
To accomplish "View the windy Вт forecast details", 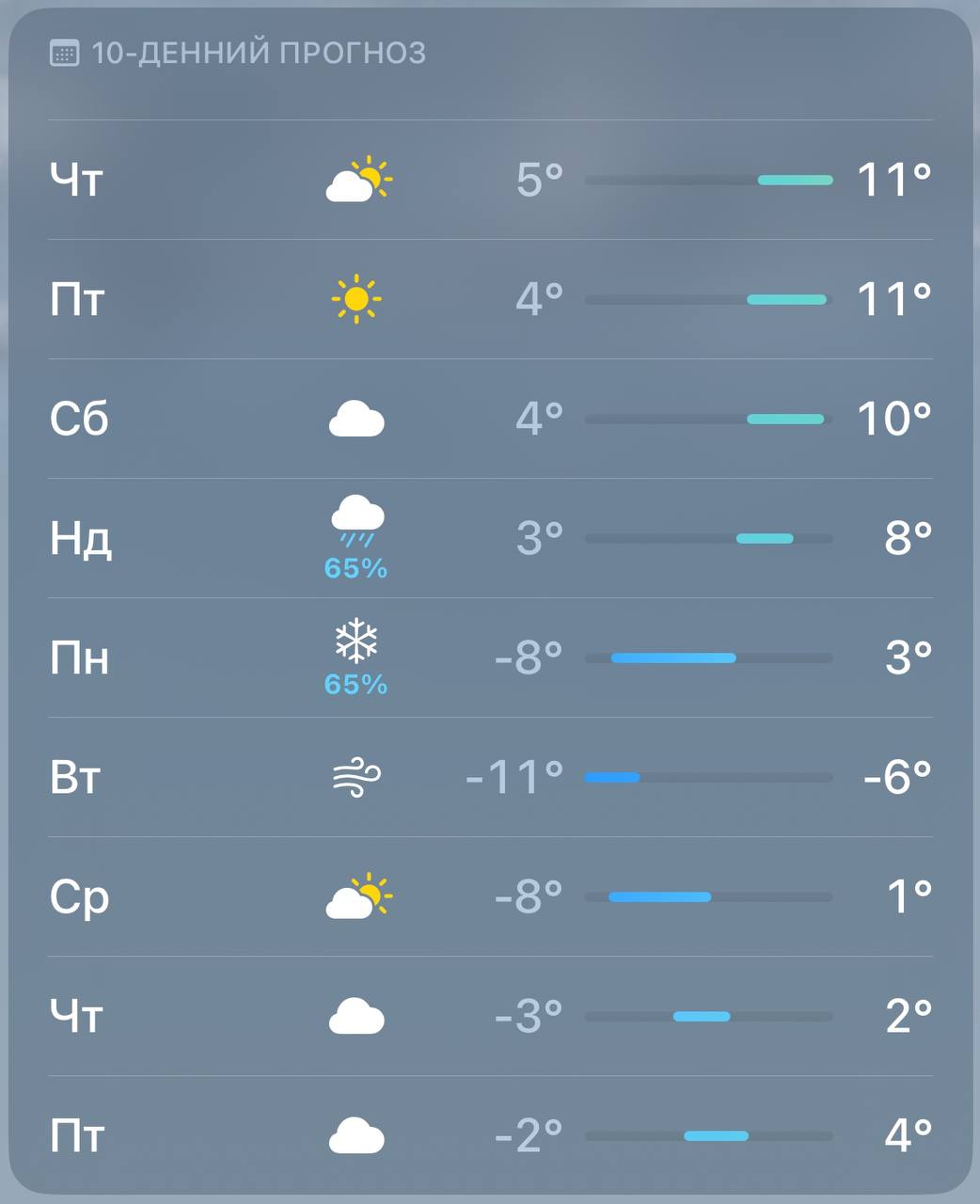I will point(489,777).
